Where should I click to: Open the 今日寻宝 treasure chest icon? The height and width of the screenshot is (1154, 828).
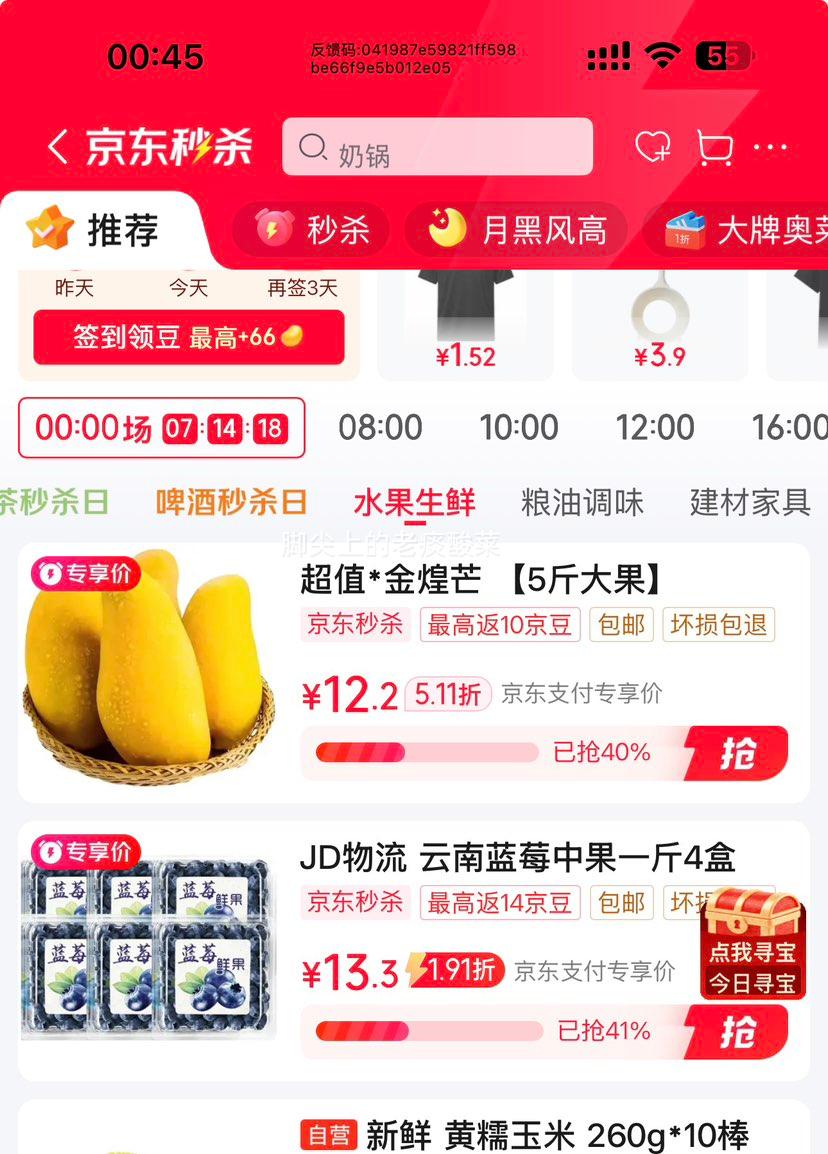(750, 950)
